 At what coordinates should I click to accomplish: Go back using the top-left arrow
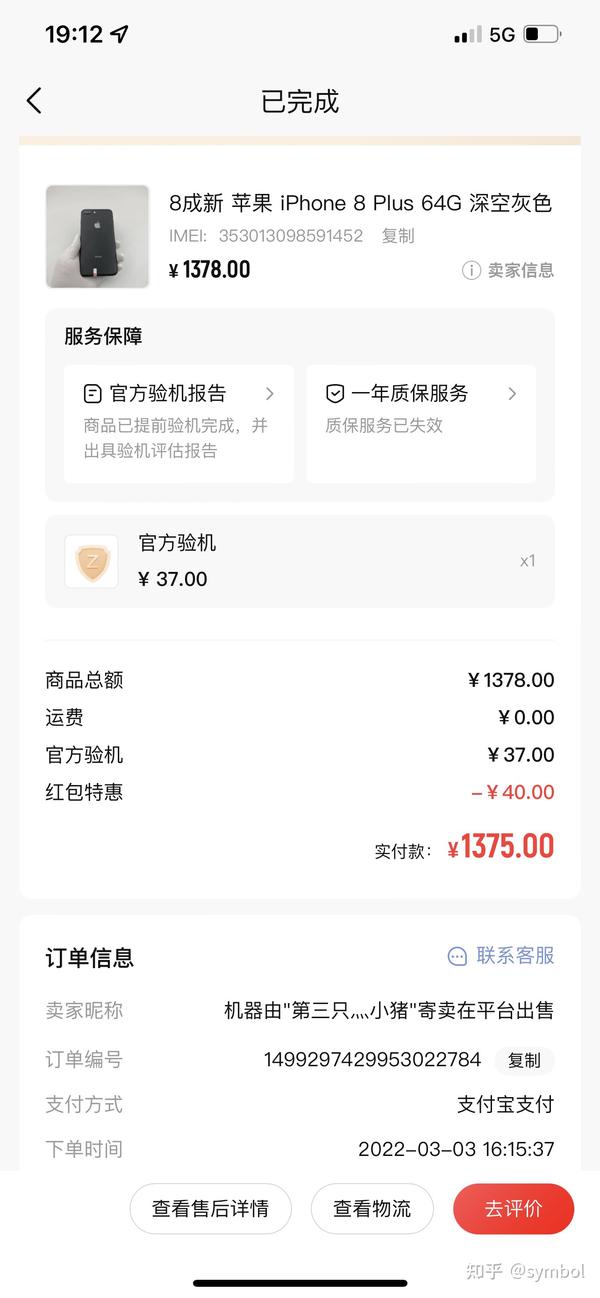[x=35, y=100]
